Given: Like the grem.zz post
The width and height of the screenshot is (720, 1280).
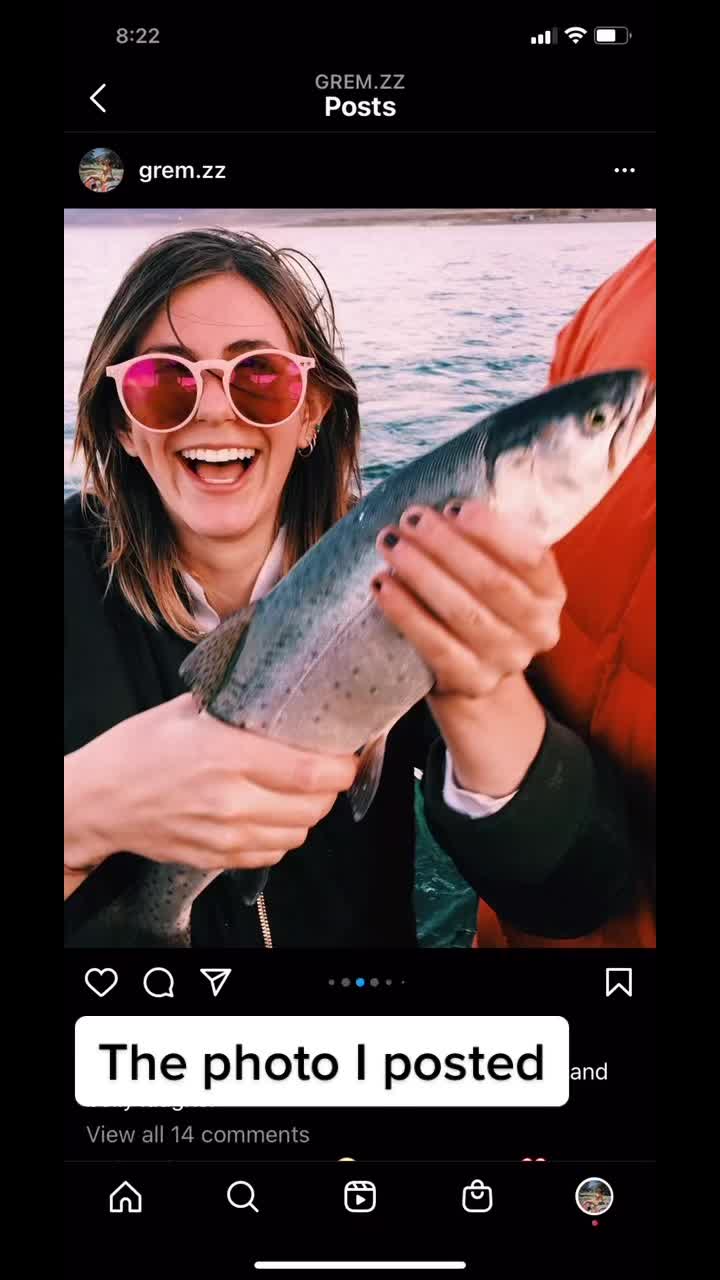Looking at the screenshot, I should click(x=101, y=983).
